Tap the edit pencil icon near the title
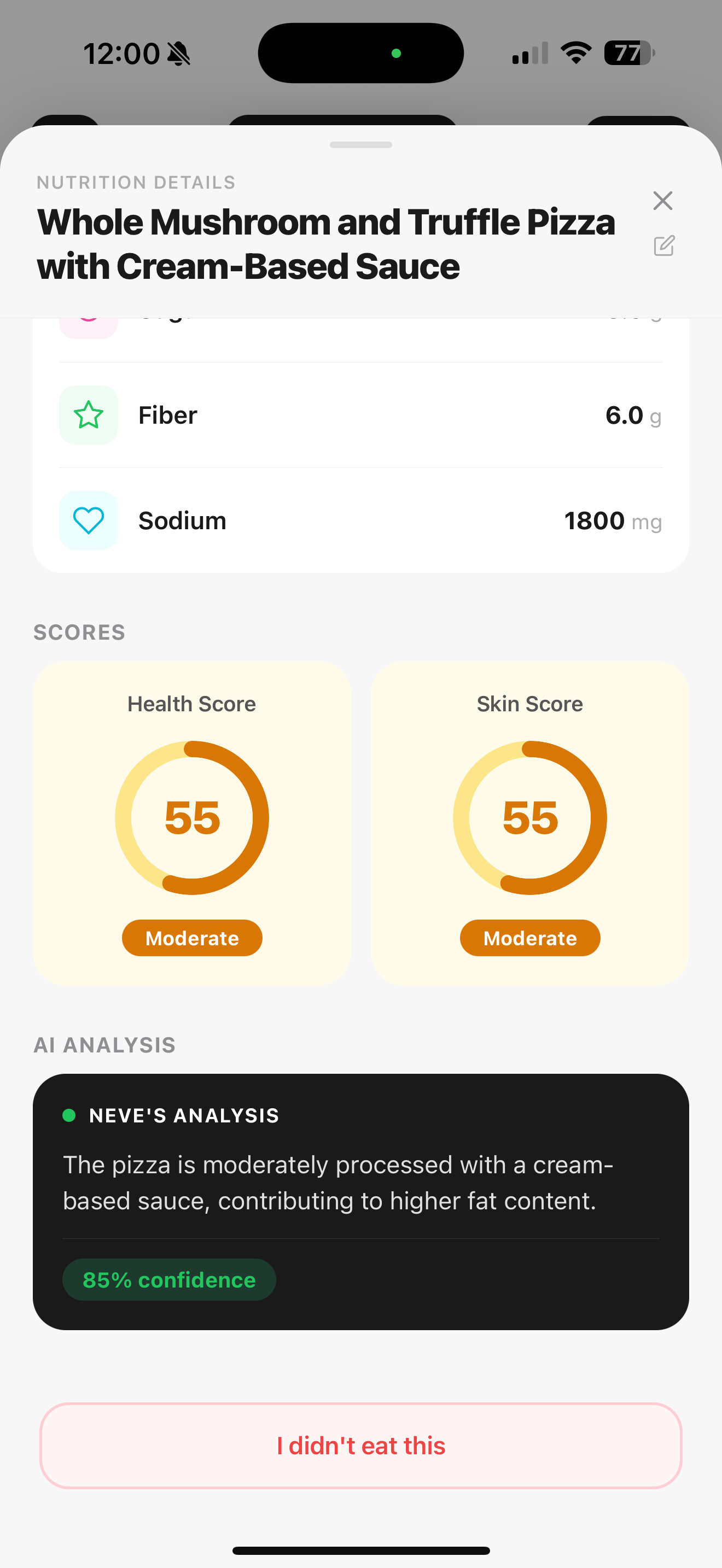 [663, 246]
